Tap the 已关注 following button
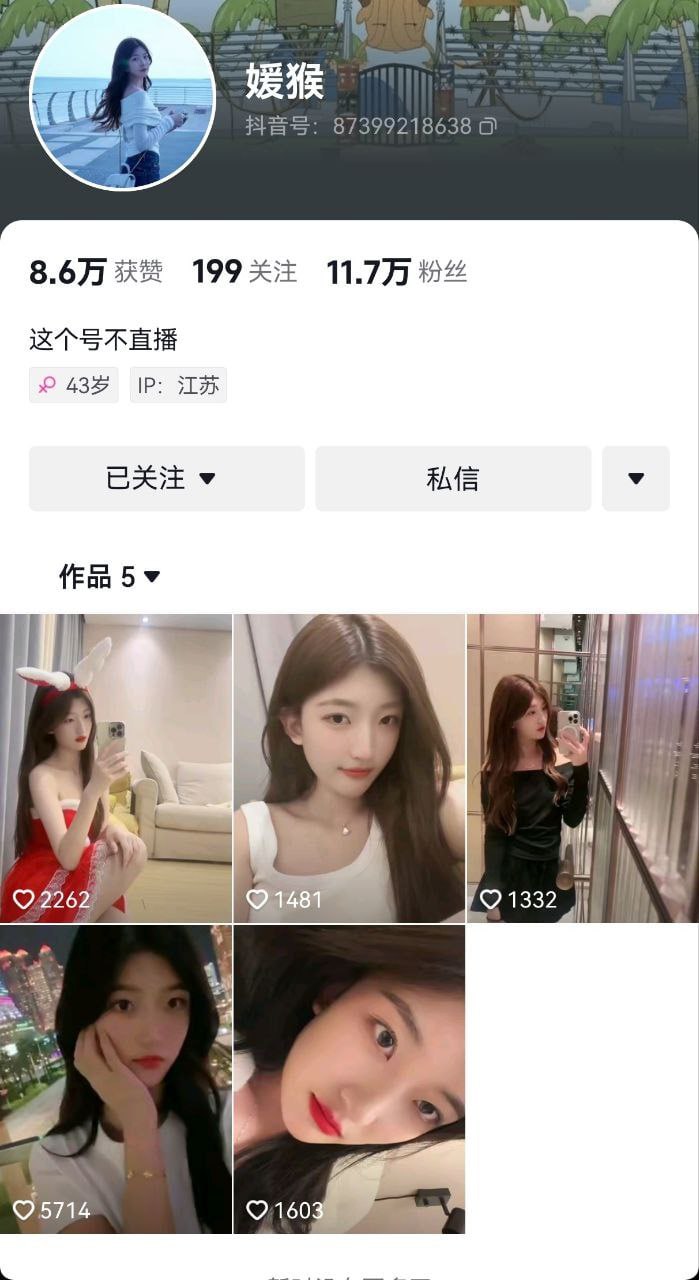Image resolution: width=699 pixels, height=1280 pixels. [166, 479]
